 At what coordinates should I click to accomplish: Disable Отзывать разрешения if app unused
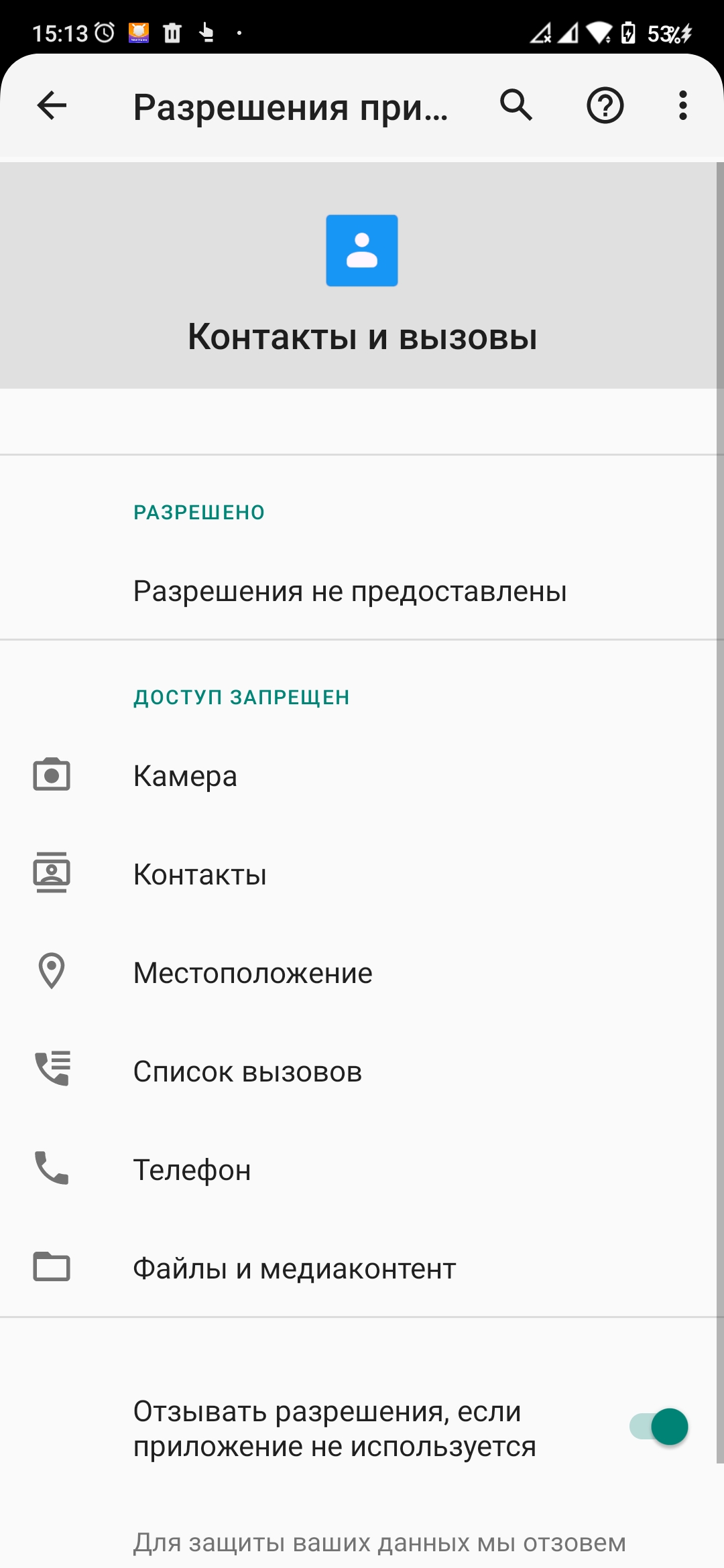point(658,1427)
